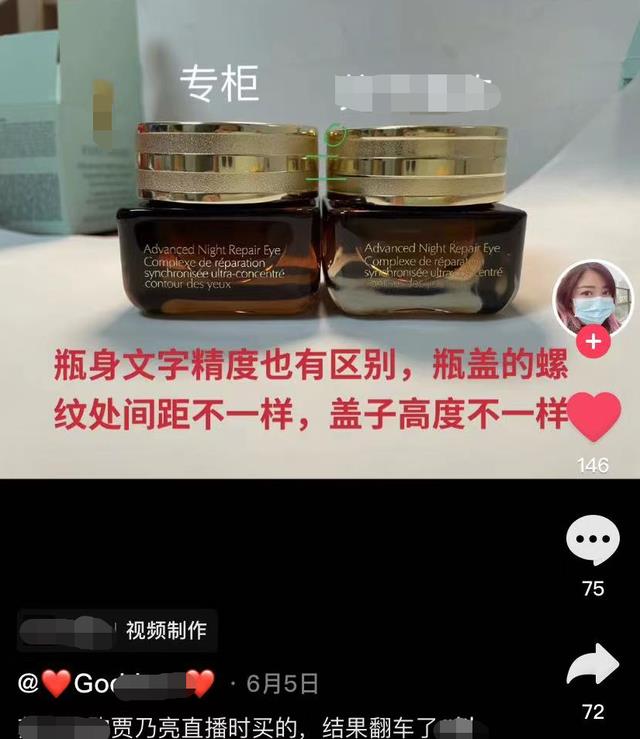The height and width of the screenshot is (739, 640).
Task: Open the video creator's profile avatar
Action: 593,297
